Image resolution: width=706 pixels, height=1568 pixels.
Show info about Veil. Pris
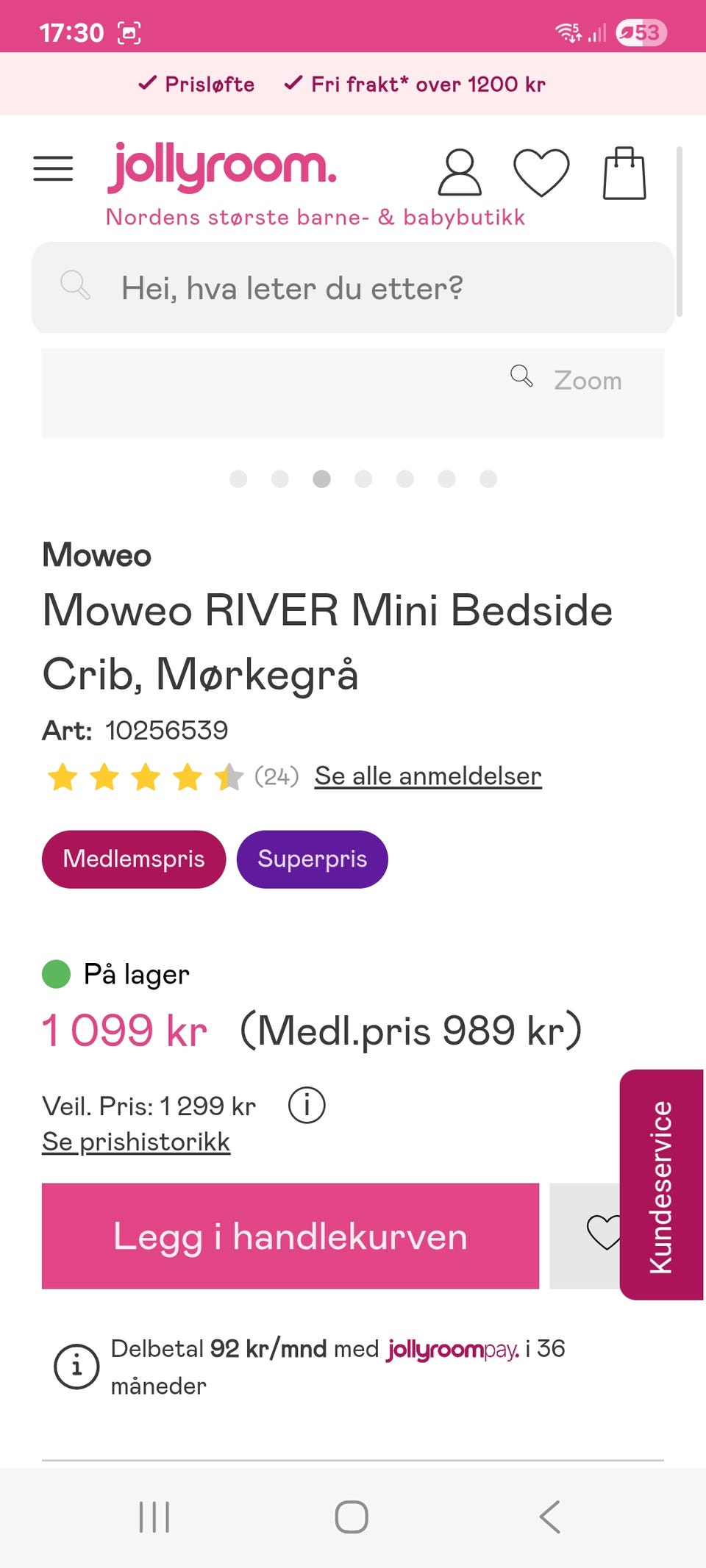click(x=307, y=1105)
